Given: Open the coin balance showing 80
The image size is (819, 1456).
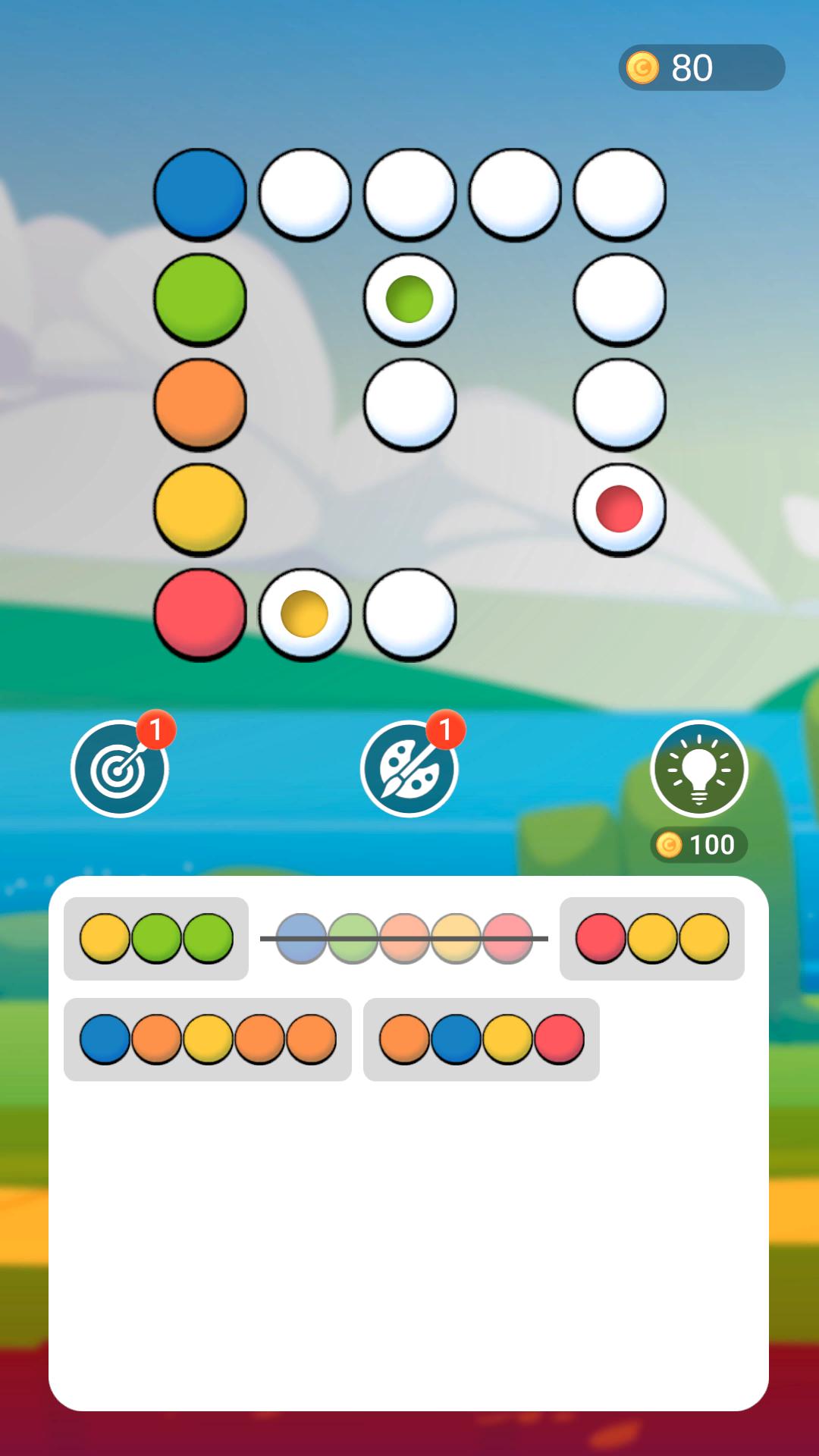Looking at the screenshot, I should point(701,67).
